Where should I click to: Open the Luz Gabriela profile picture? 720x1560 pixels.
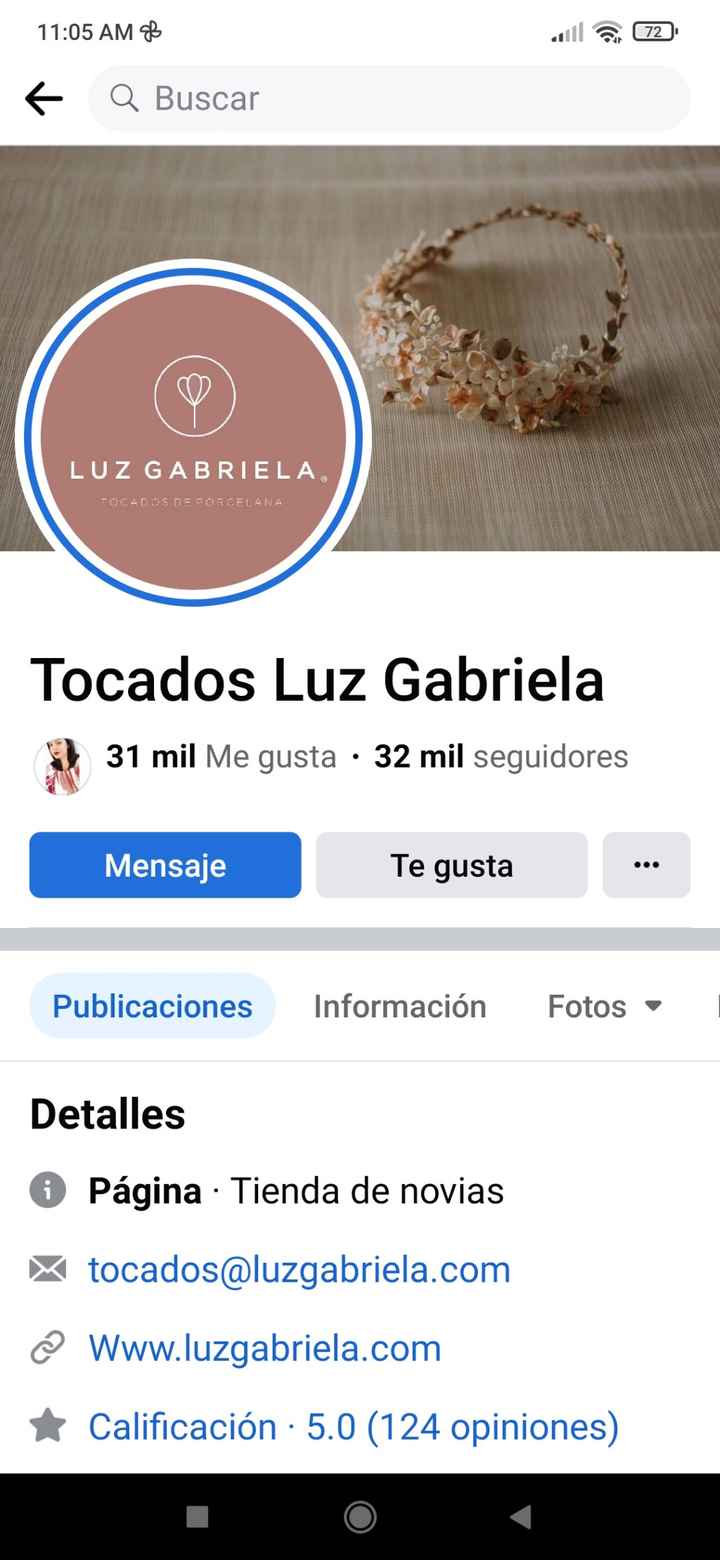click(193, 437)
